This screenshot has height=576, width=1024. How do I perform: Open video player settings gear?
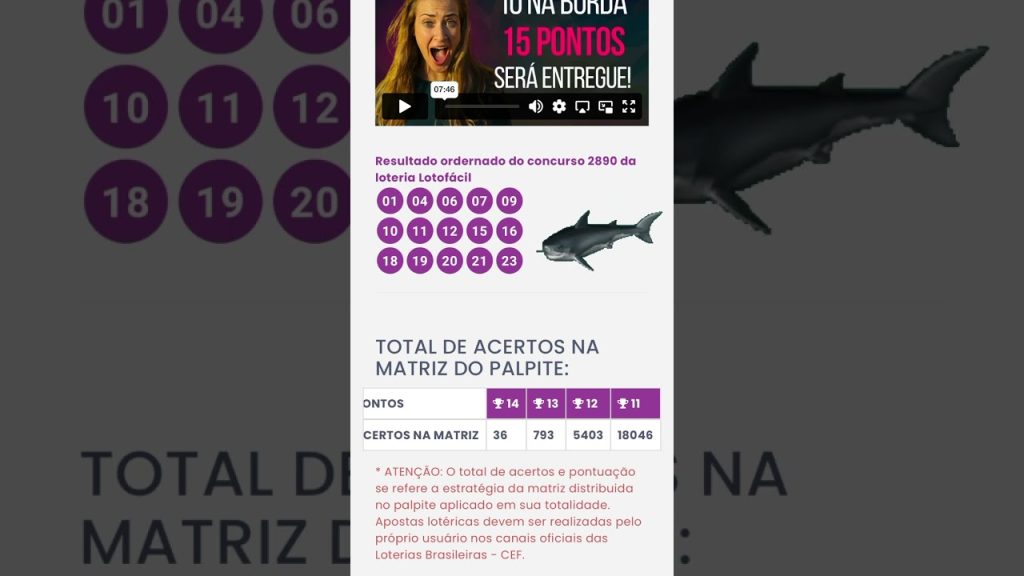[x=559, y=106]
